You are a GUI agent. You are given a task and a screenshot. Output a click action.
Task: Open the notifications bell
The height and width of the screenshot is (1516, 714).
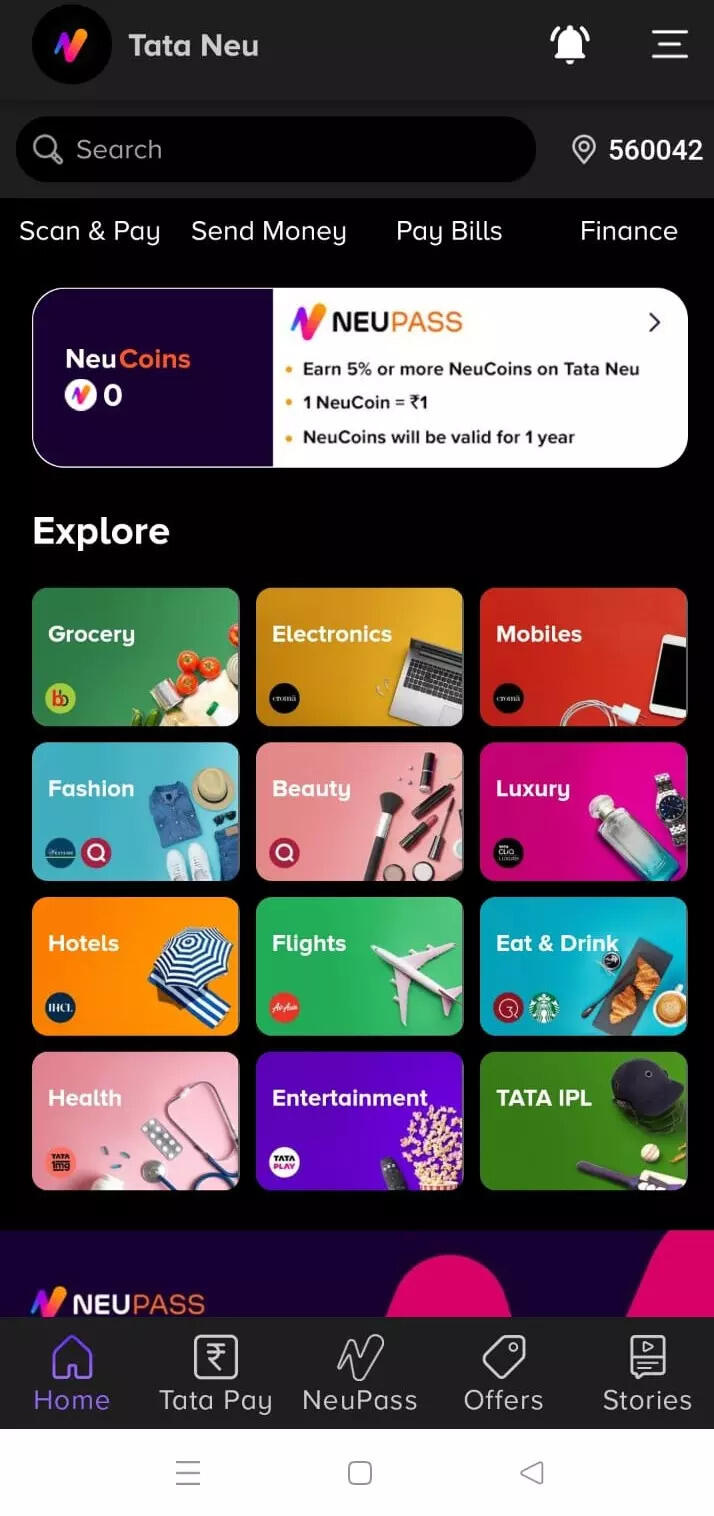click(569, 45)
